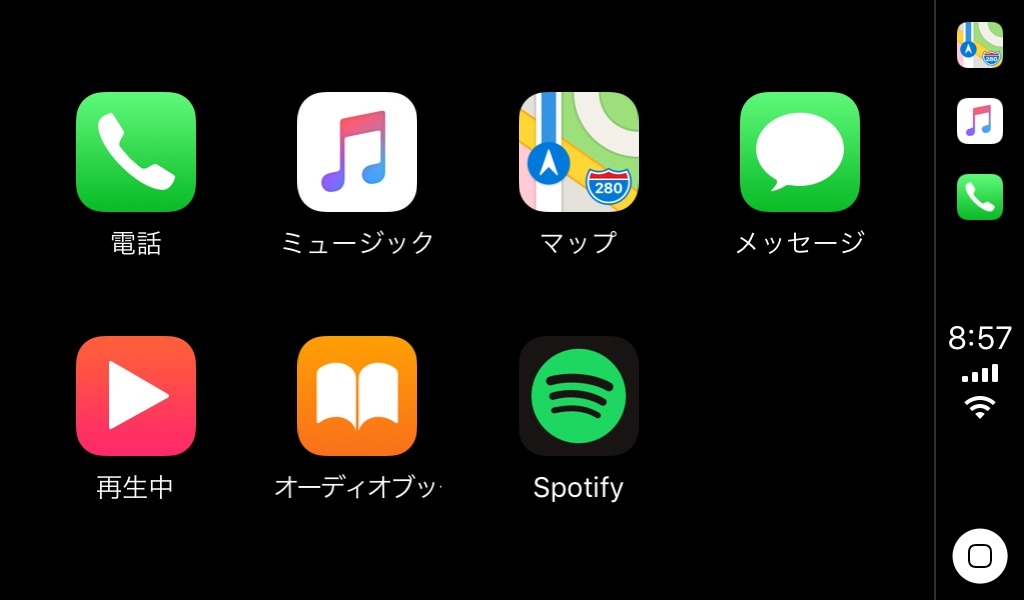Screen dimensions: 1024x600
Task: Open the Spotify app
Action: (578, 396)
